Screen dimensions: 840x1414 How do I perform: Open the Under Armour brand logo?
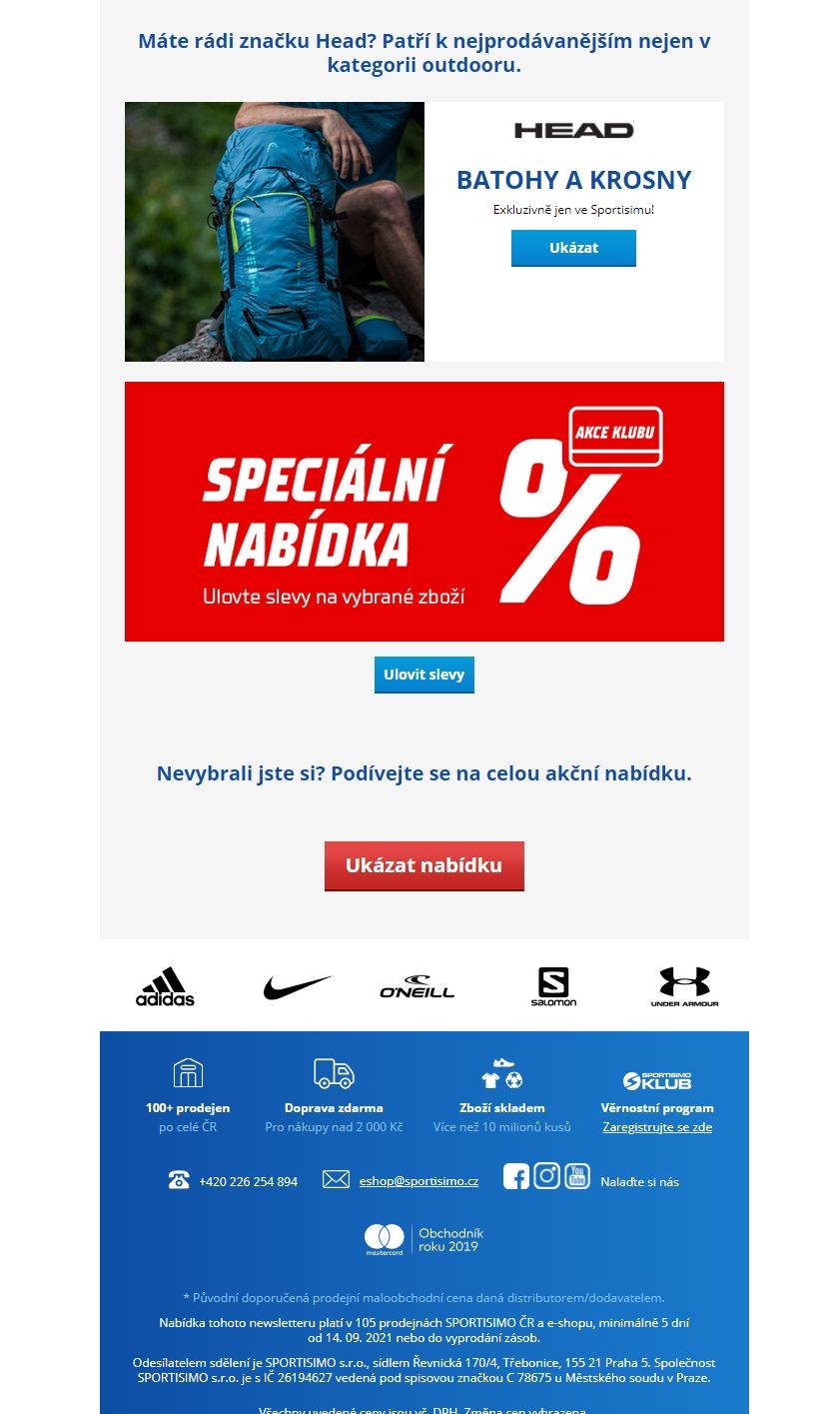[685, 986]
